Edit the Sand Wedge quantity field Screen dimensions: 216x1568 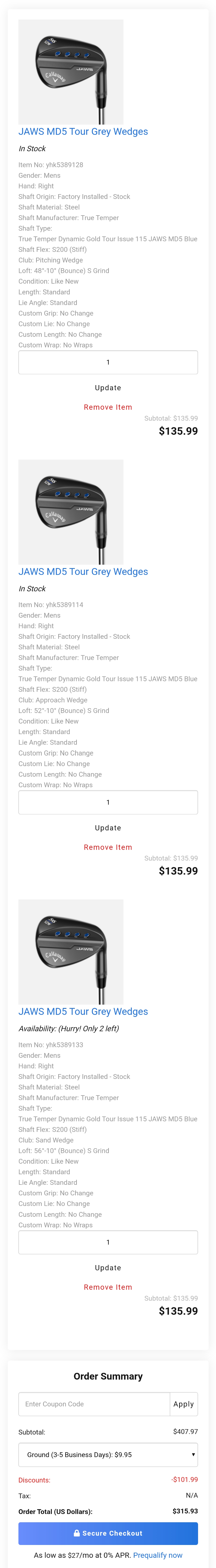click(x=108, y=1242)
